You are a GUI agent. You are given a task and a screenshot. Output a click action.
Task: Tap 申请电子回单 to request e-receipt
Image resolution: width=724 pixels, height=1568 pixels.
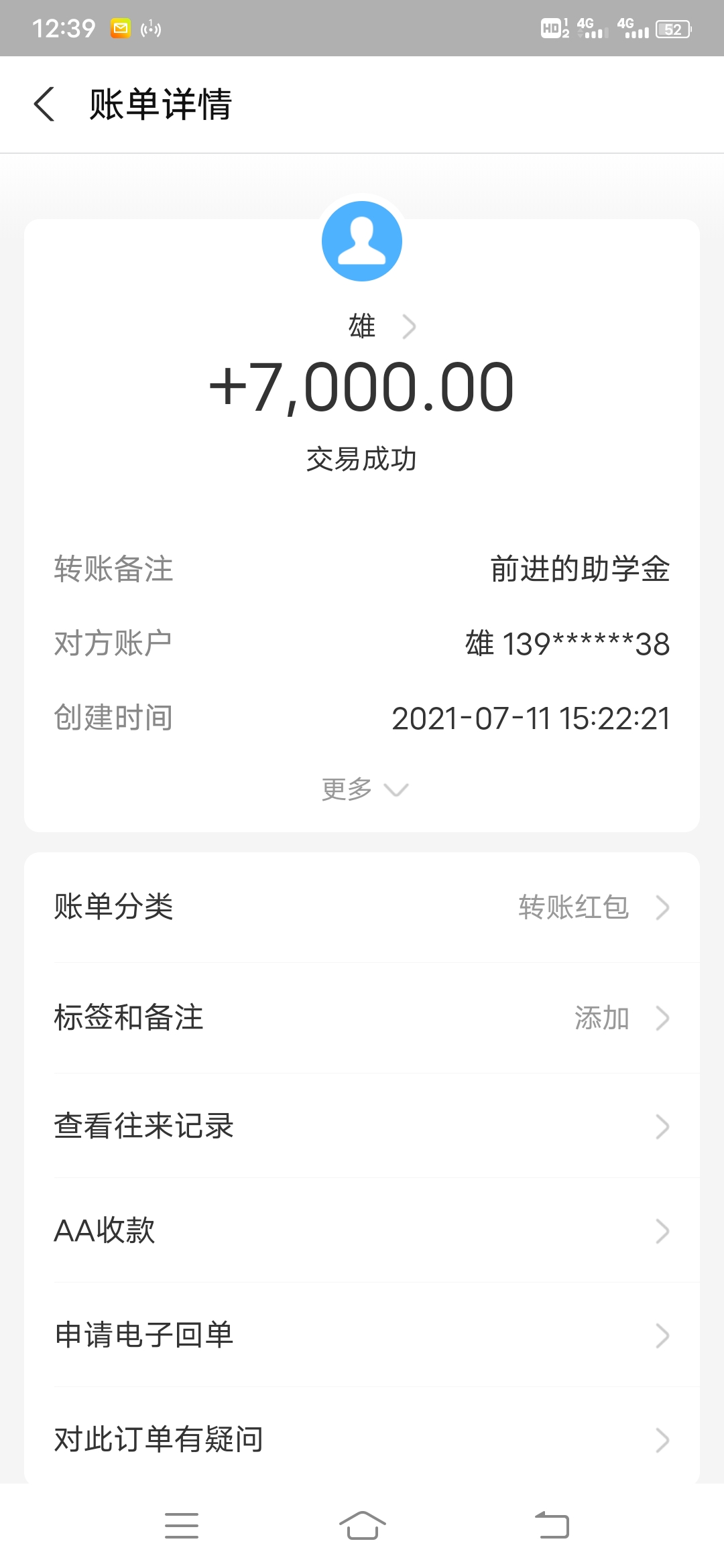pos(362,1335)
